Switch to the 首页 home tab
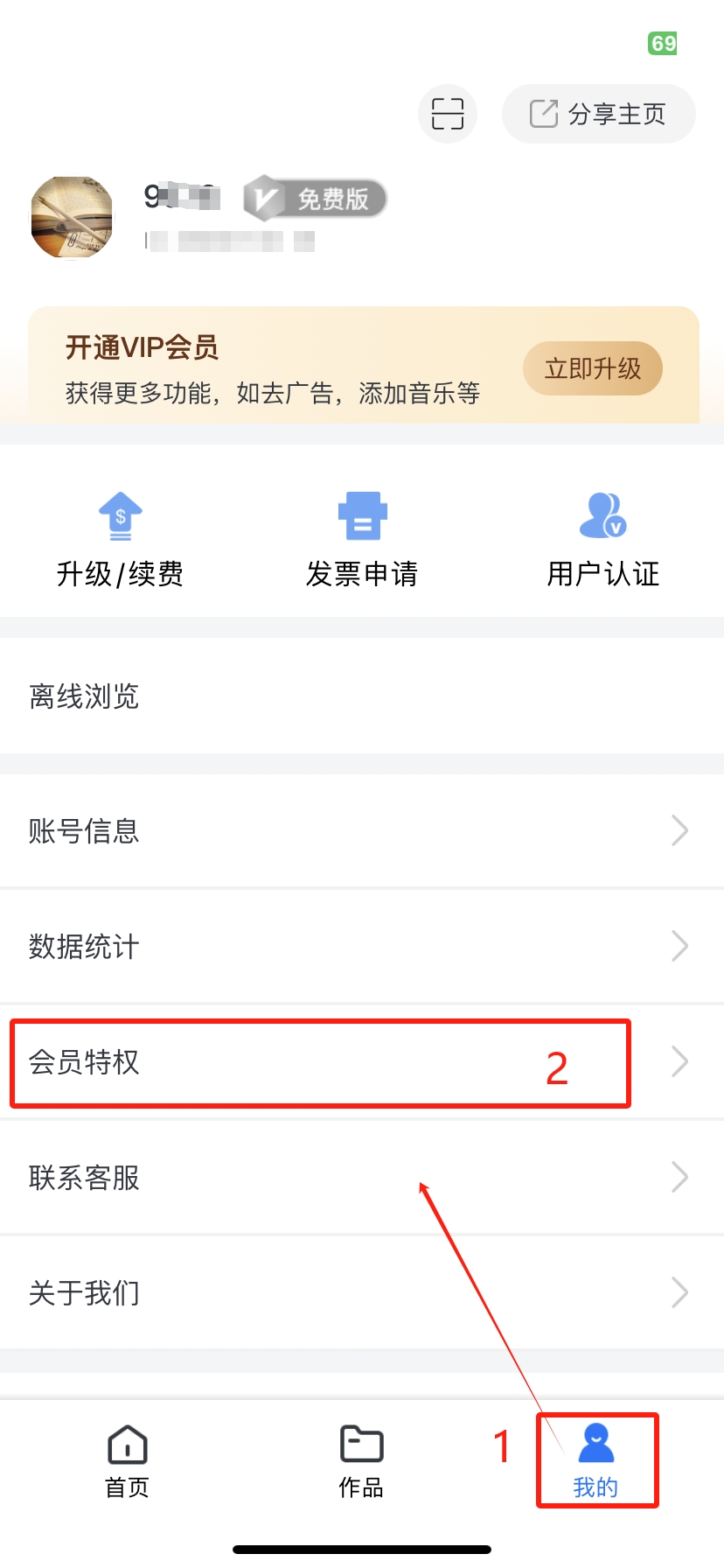This screenshot has width=724, height=1568. click(x=128, y=1459)
